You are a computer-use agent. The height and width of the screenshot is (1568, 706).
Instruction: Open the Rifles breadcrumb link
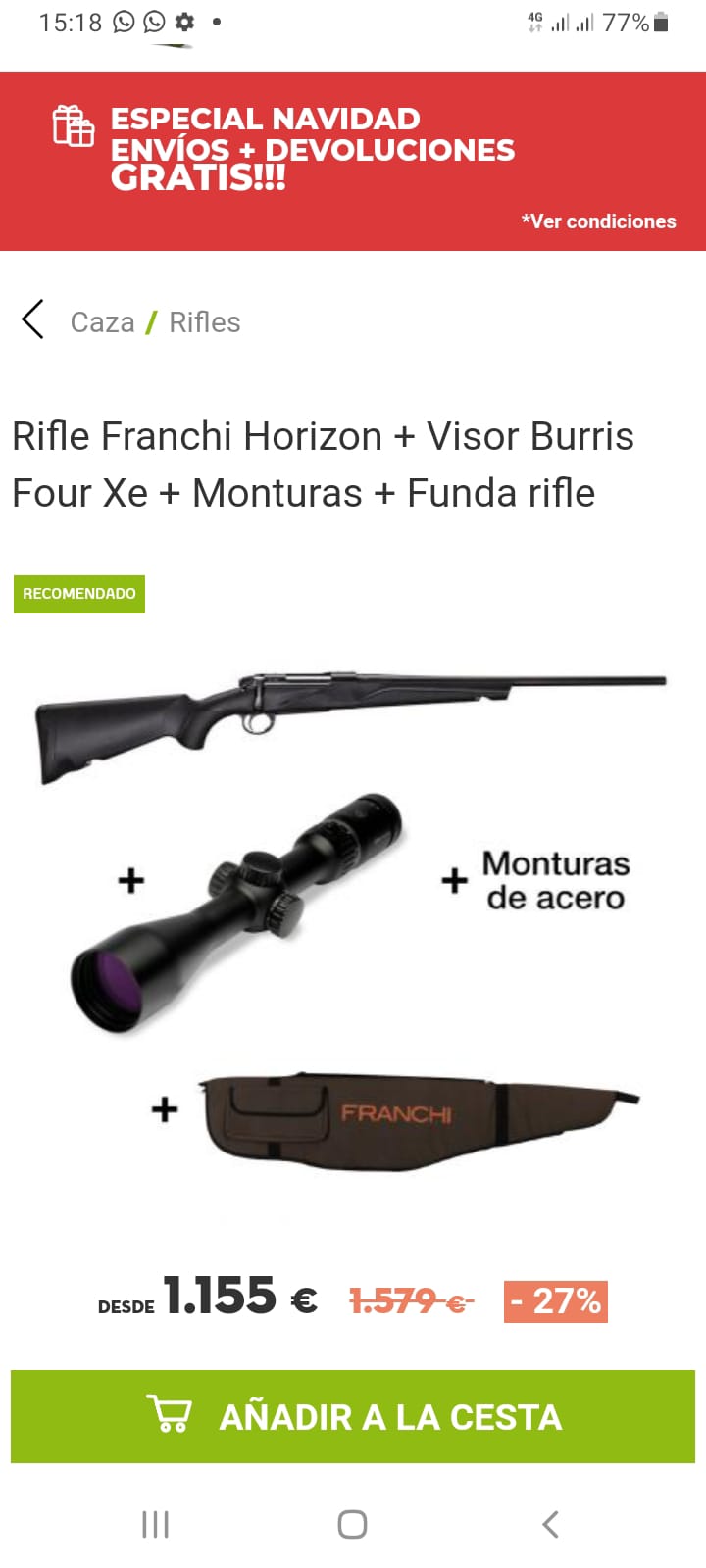click(x=204, y=322)
